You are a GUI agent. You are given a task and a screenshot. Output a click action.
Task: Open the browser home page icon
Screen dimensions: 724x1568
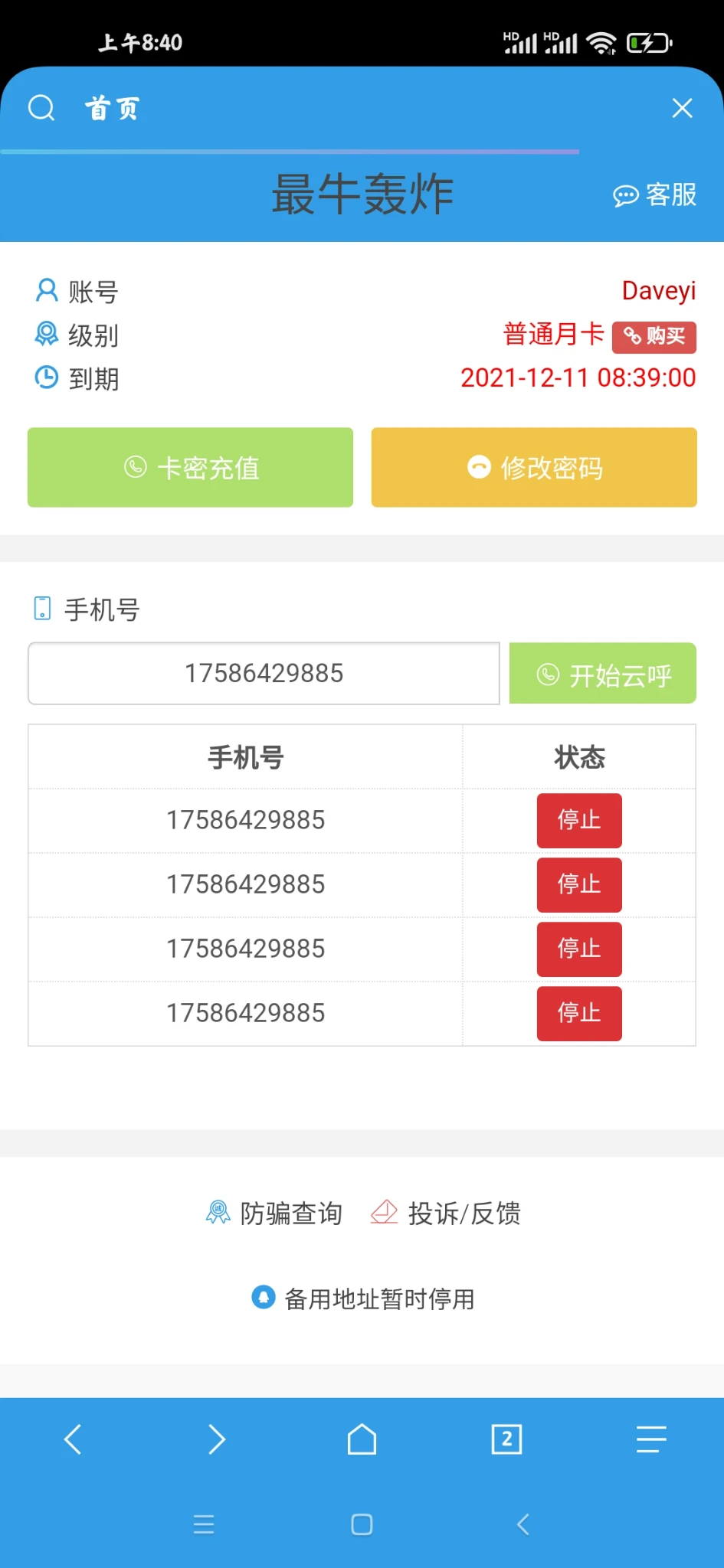point(362,1439)
